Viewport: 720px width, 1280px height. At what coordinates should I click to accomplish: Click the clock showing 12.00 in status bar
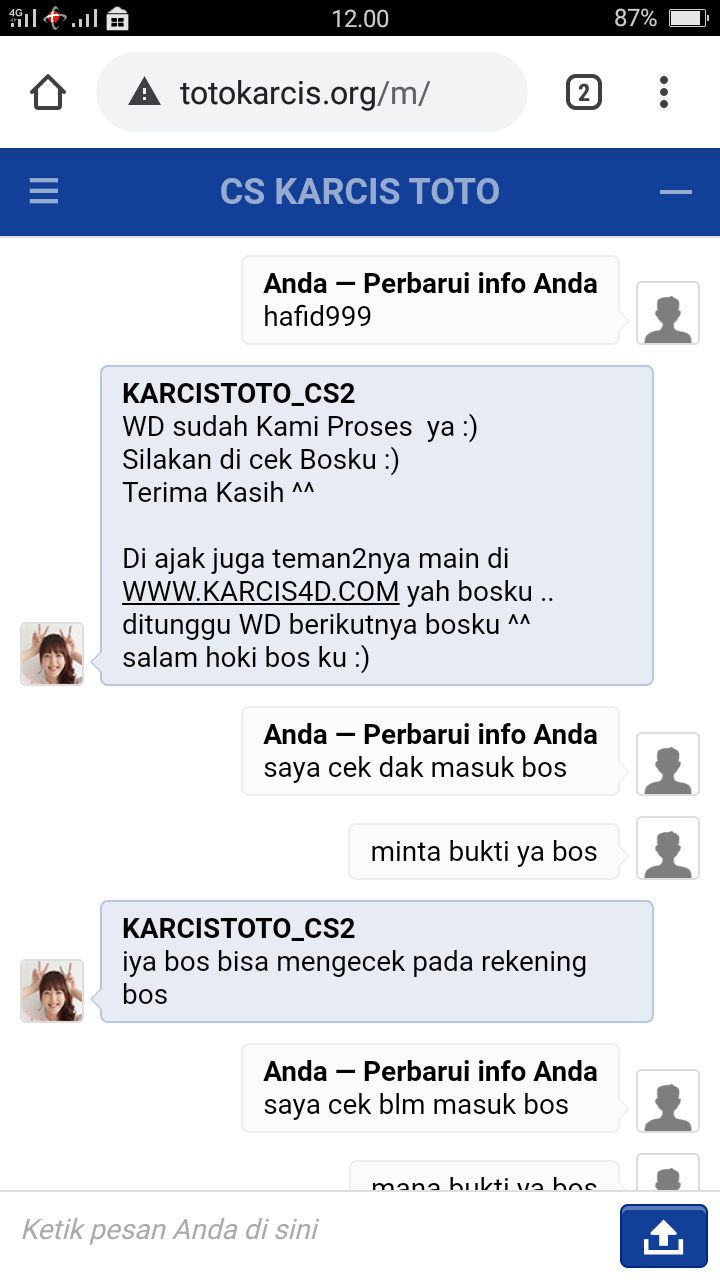click(x=360, y=17)
